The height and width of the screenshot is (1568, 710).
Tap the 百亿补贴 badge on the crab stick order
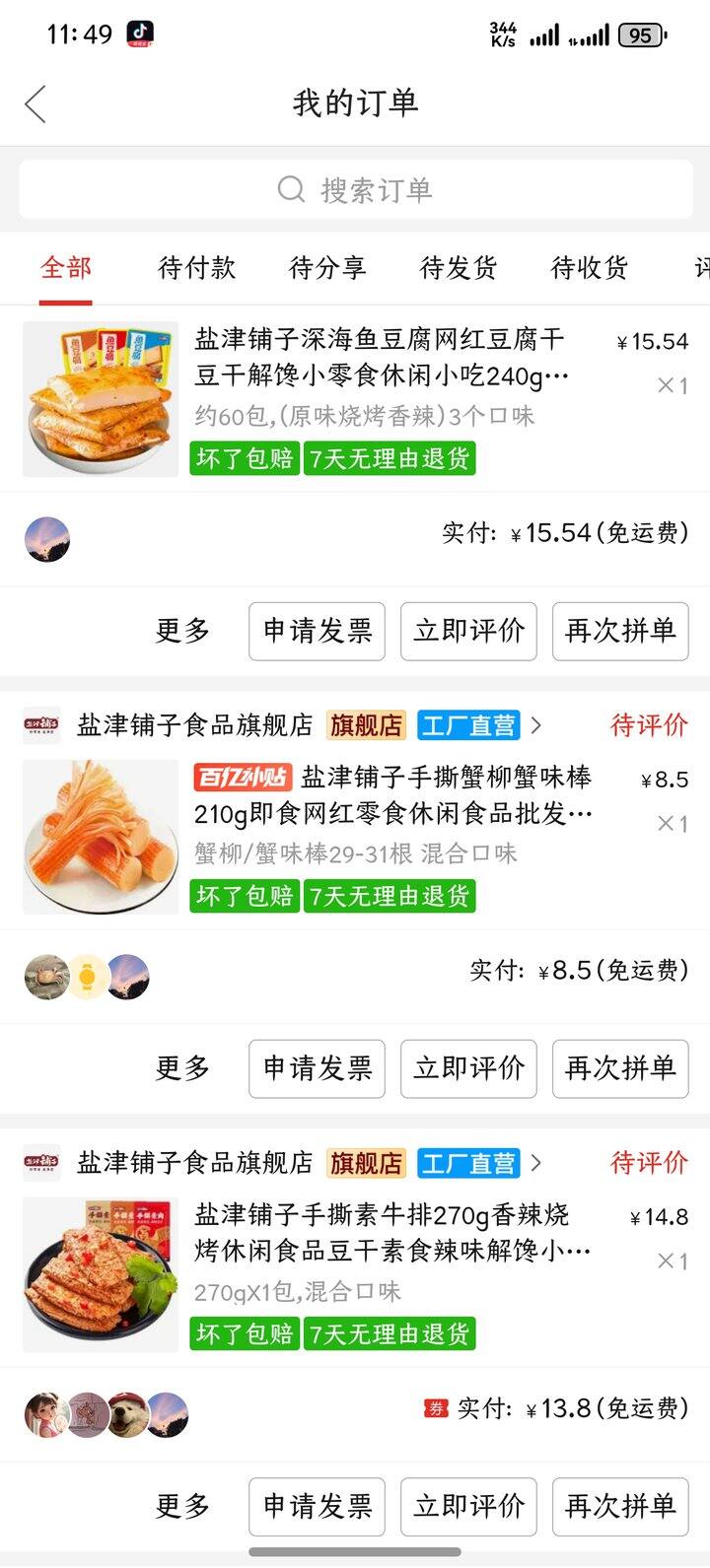244,778
